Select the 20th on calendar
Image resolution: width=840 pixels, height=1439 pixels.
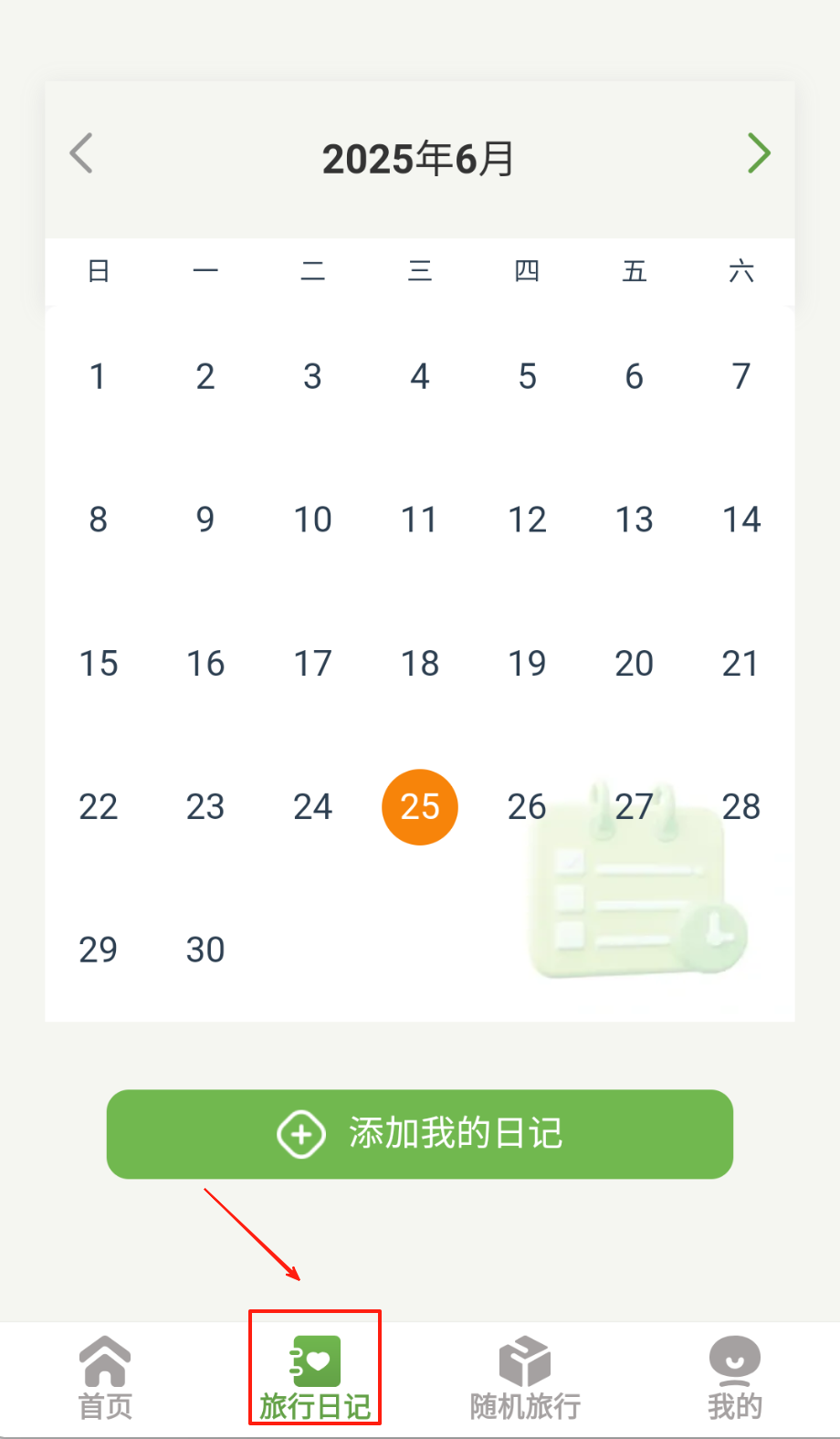coord(634,664)
